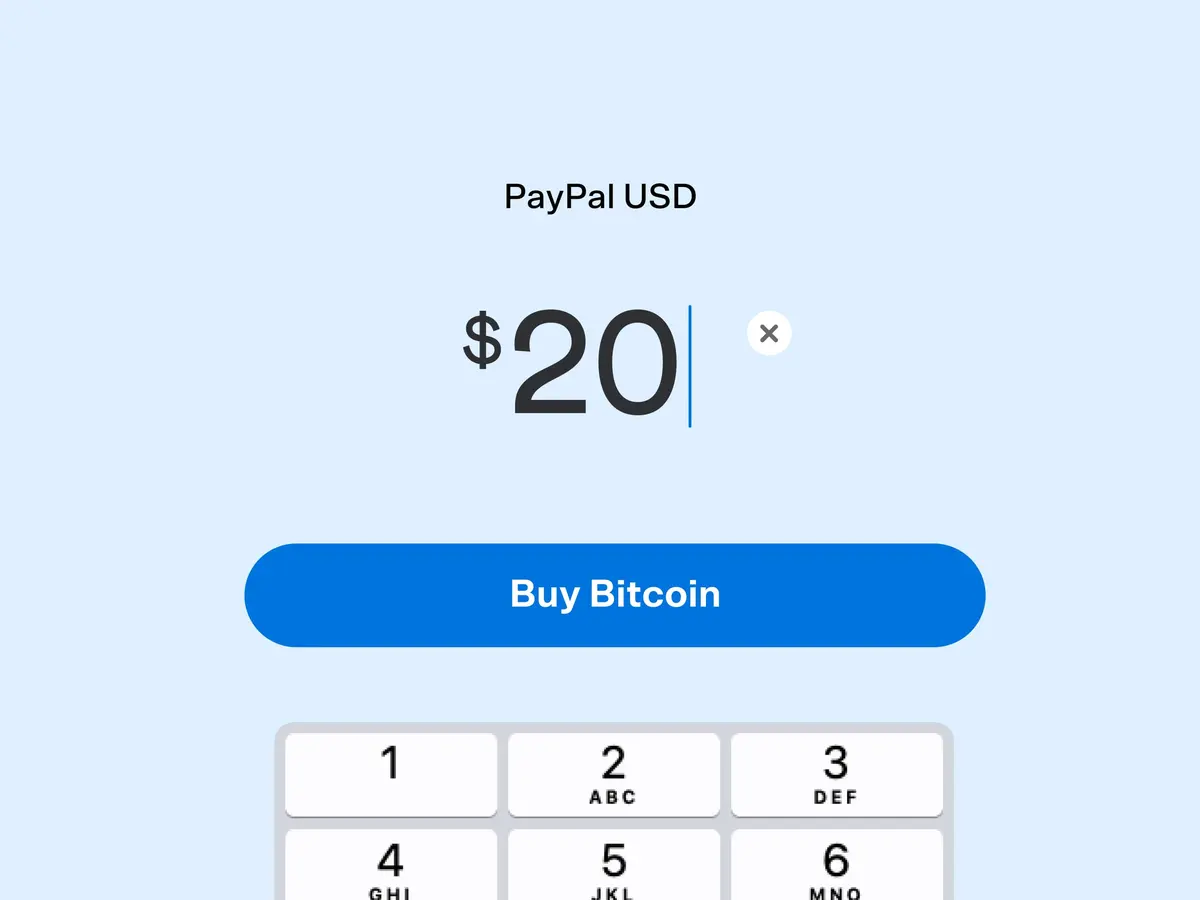Image resolution: width=1200 pixels, height=900 pixels.
Task: Clear the entered $20 amount
Action: pyautogui.click(x=769, y=333)
